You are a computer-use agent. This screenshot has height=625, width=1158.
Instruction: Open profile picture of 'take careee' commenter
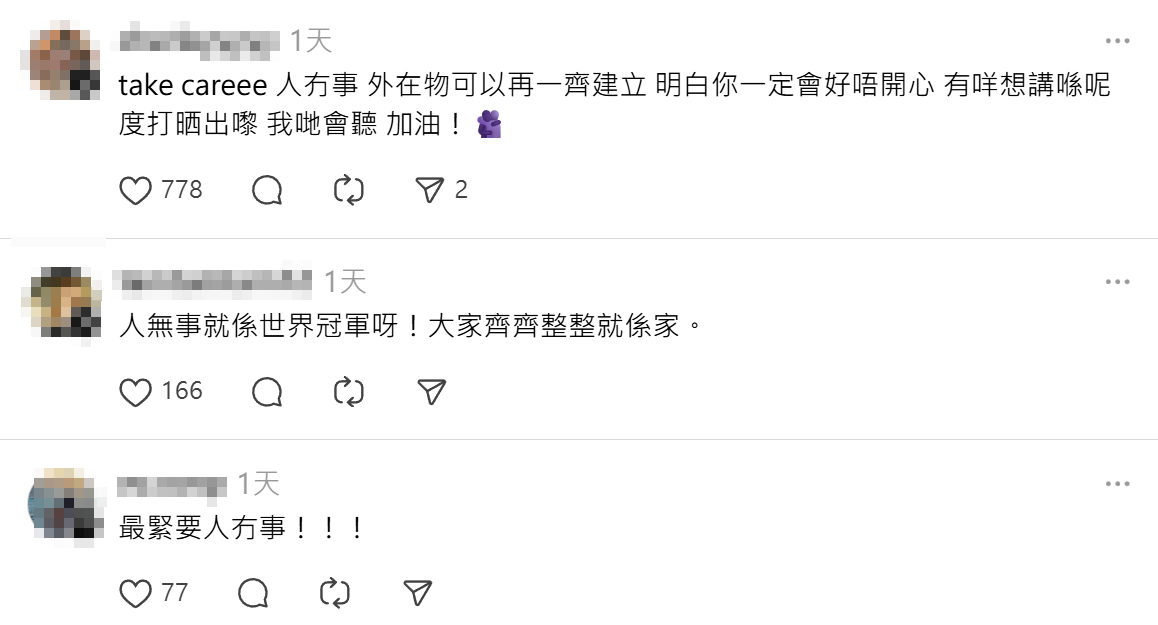pyautogui.click(x=61, y=60)
